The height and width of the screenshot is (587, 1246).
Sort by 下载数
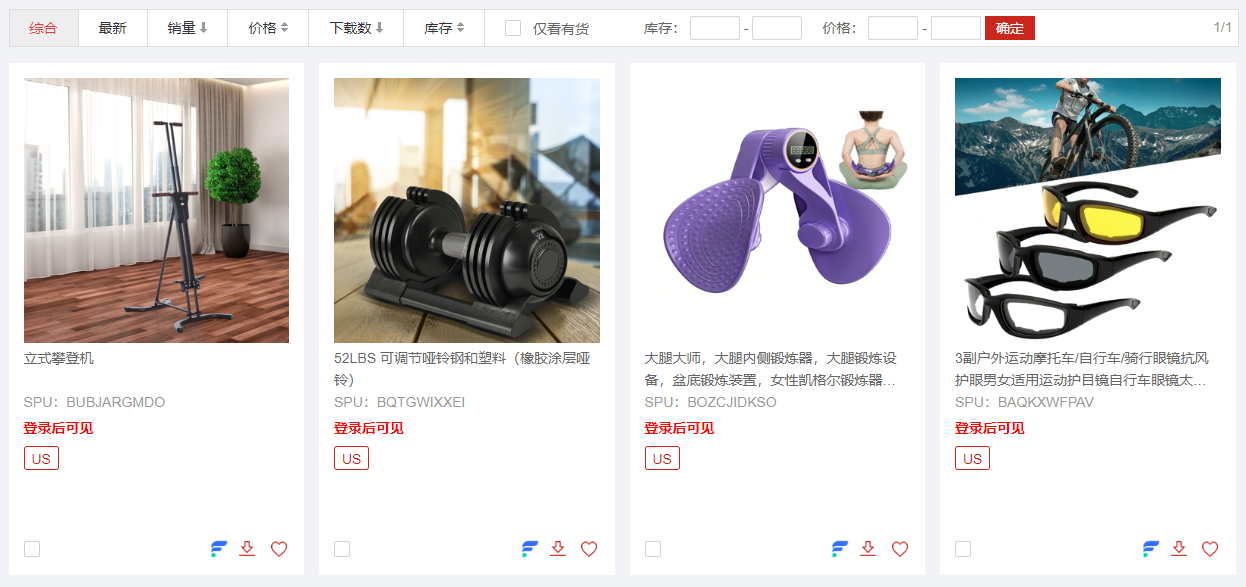pos(356,28)
